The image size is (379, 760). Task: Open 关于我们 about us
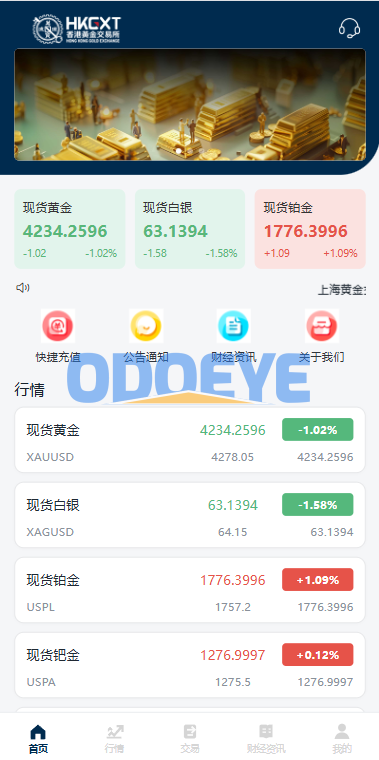[322, 336]
